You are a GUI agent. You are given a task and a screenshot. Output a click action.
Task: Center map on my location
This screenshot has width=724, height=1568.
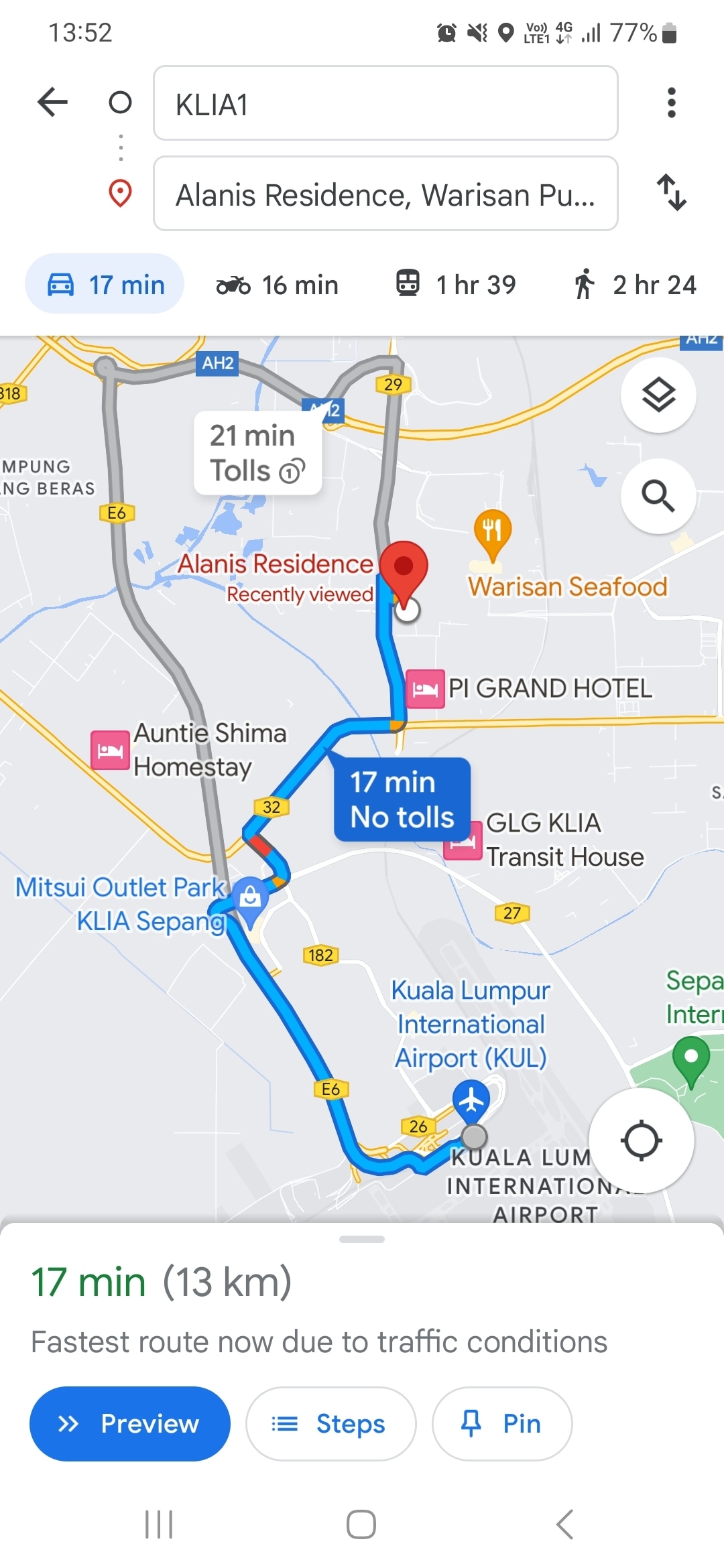click(642, 1140)
